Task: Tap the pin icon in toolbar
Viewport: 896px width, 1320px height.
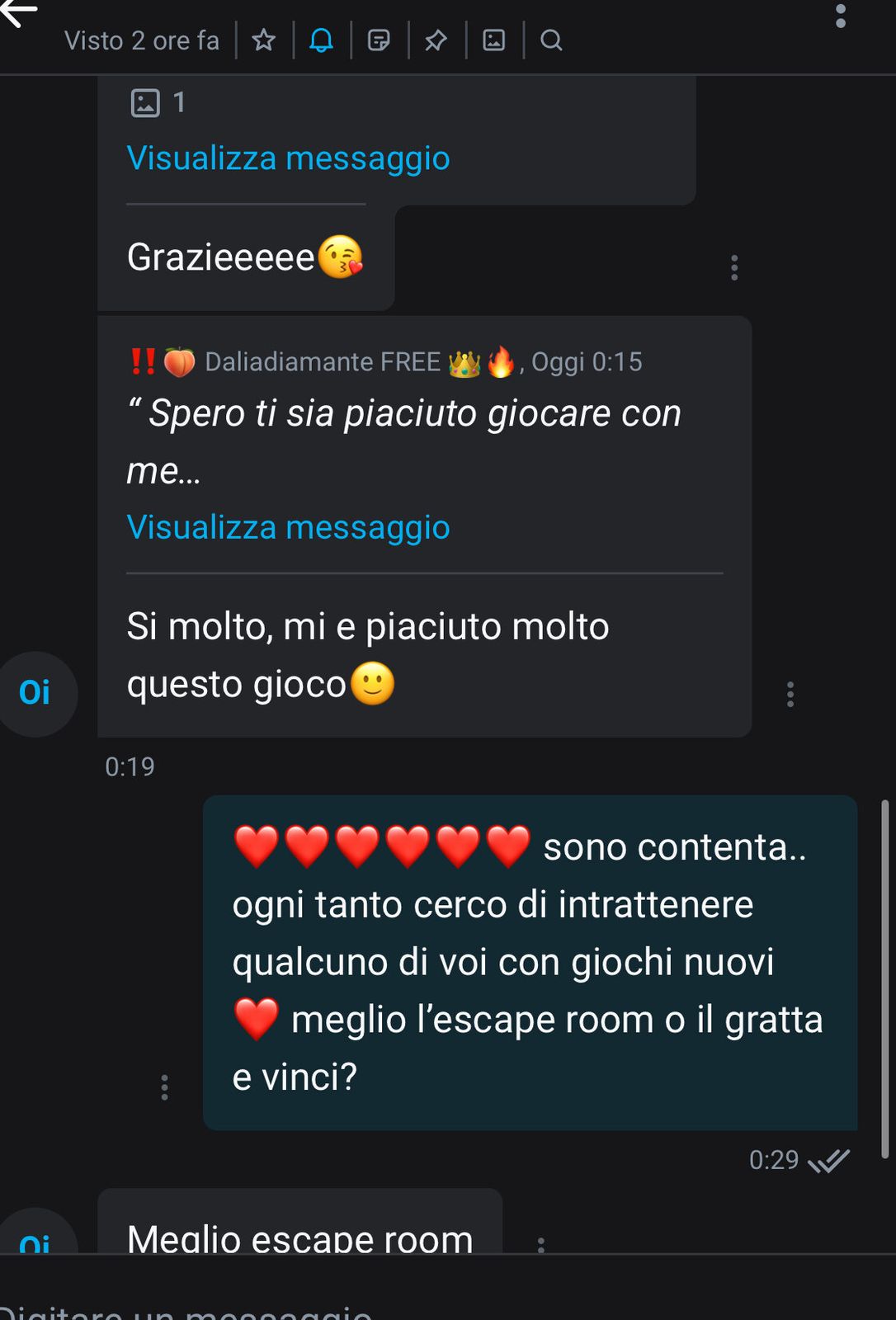Action: (436, 40)
